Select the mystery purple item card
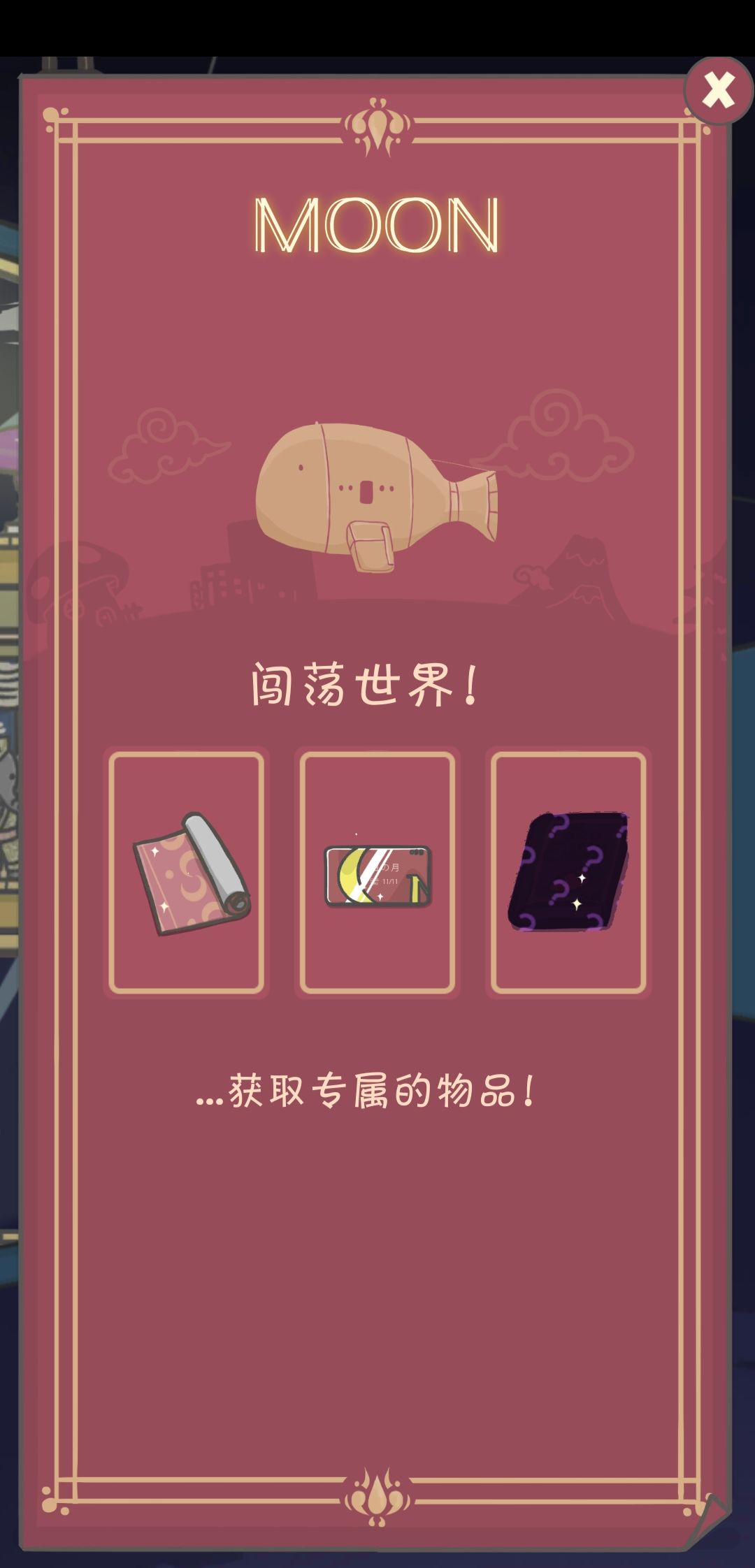This screenshot has height=1568, width=755. 568,873
